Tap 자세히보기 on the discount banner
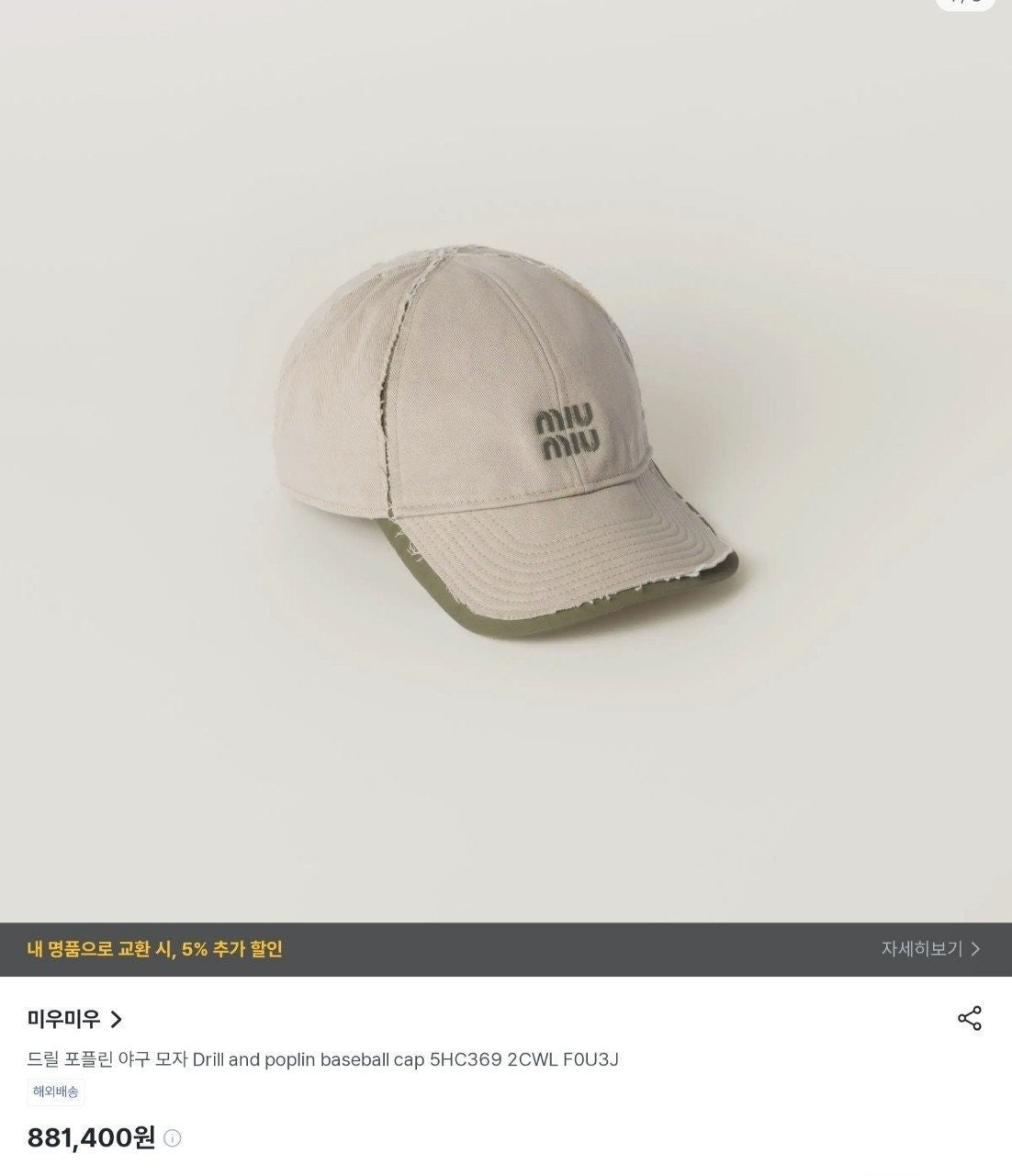The width and height of the screenshot is (1012, 1176). (929, 949)
